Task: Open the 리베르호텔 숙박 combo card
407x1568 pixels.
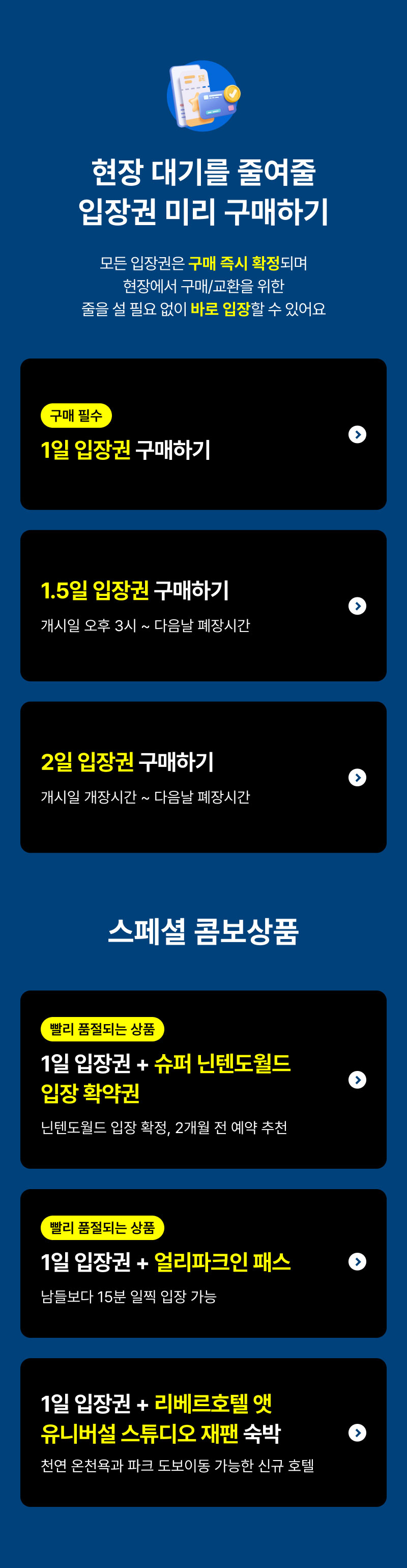Action: [x=203, y=1433]
